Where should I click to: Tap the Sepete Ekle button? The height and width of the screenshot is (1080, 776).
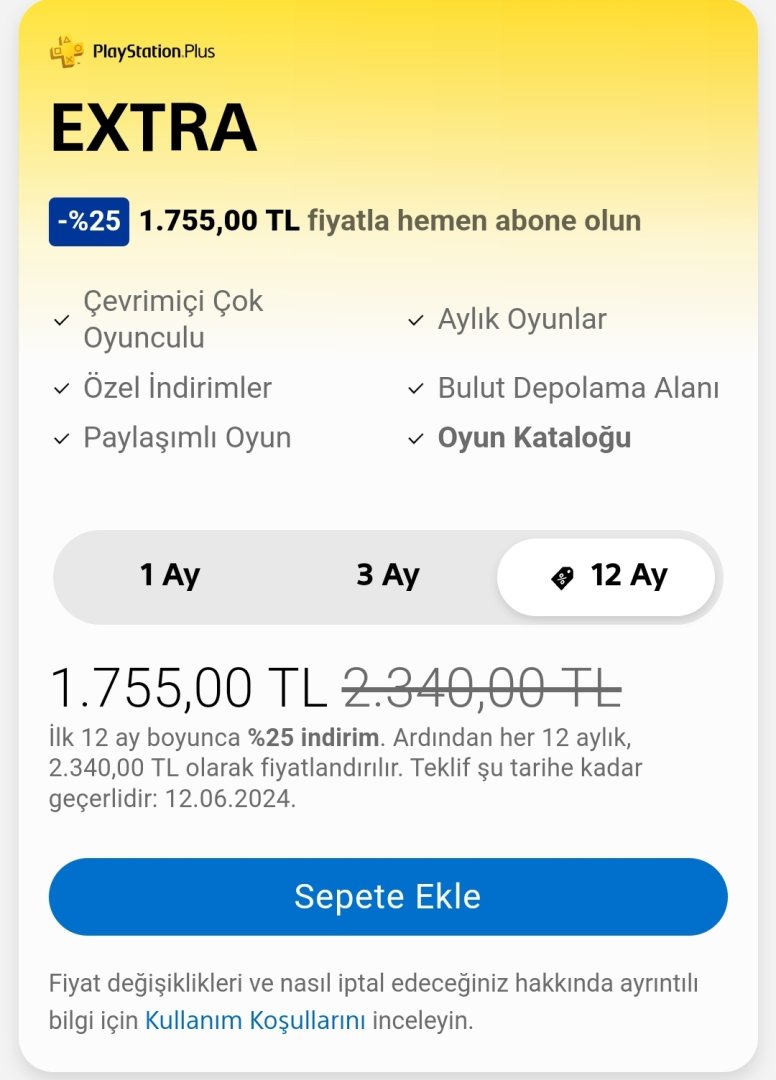[x=388, y=896]
